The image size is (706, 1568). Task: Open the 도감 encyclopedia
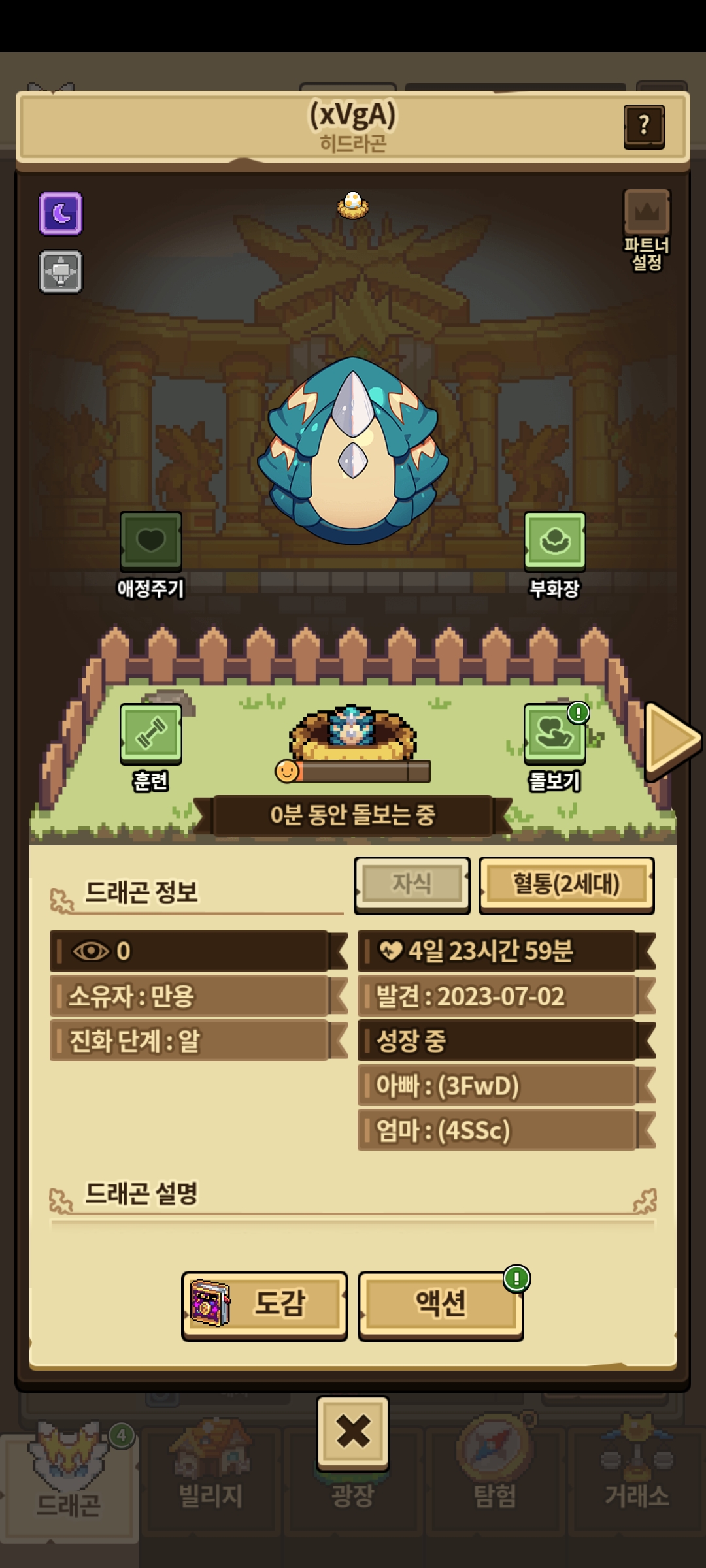(x=264, y=1303)
